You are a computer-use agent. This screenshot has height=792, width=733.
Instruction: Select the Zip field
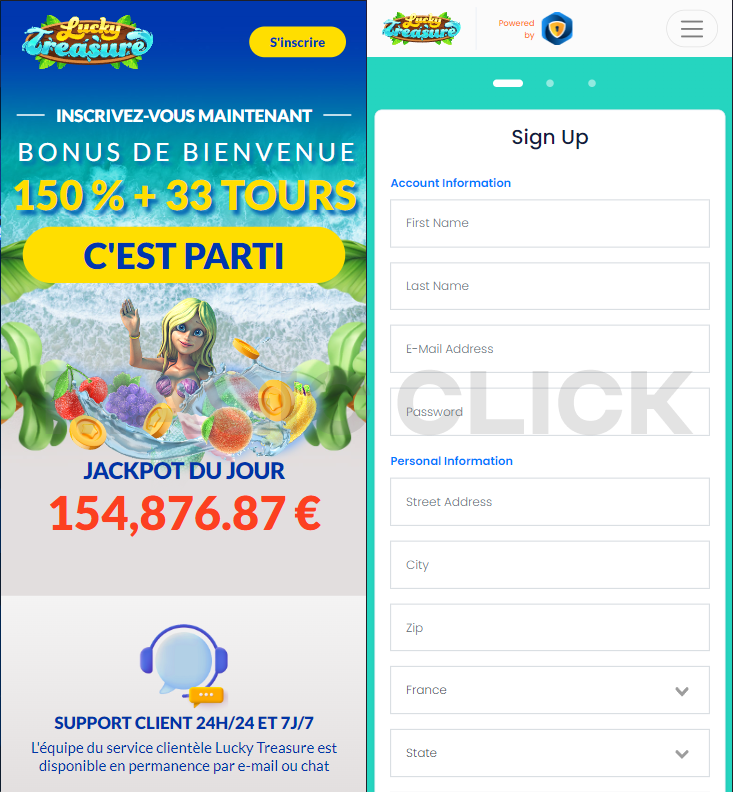pyautogui.click(x=549, y=628)
